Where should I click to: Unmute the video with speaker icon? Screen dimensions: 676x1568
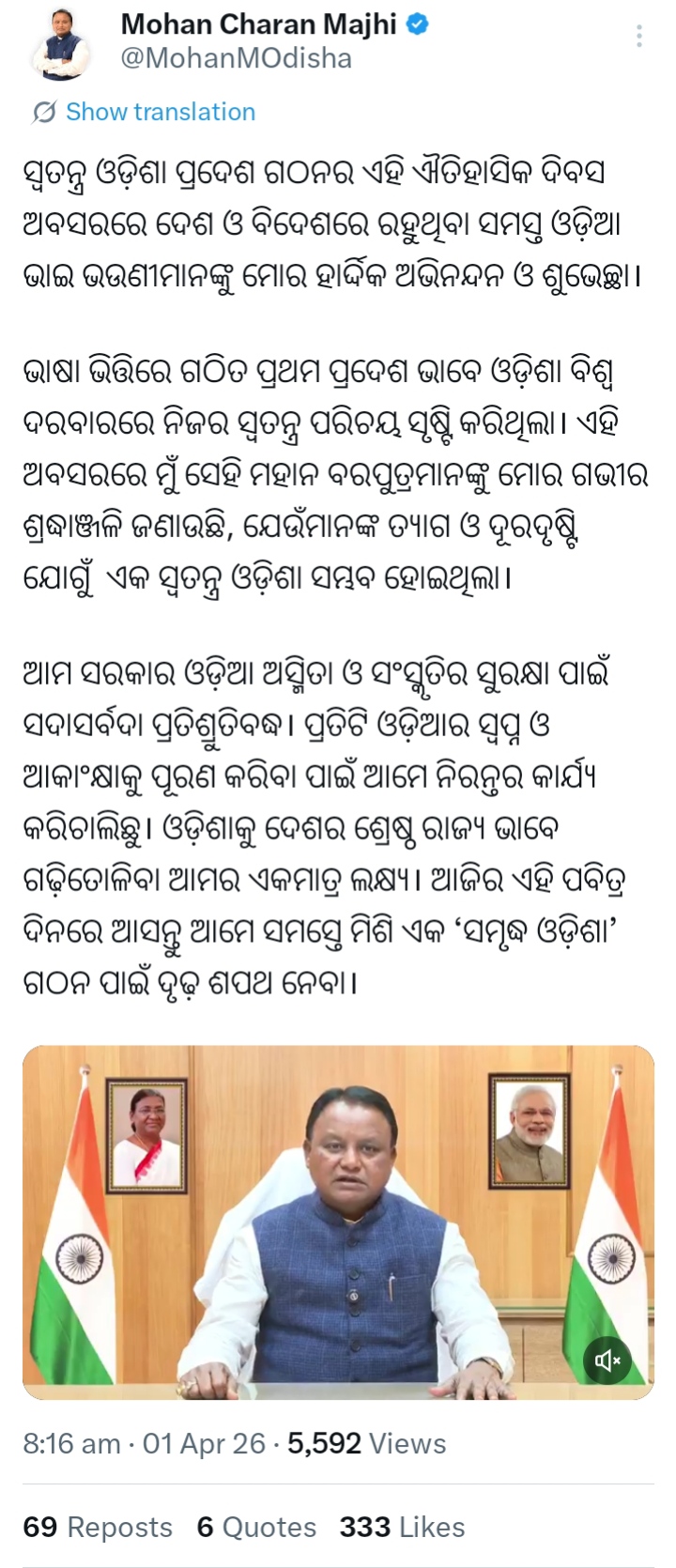pyautogui.click(x=607, y=1359)
